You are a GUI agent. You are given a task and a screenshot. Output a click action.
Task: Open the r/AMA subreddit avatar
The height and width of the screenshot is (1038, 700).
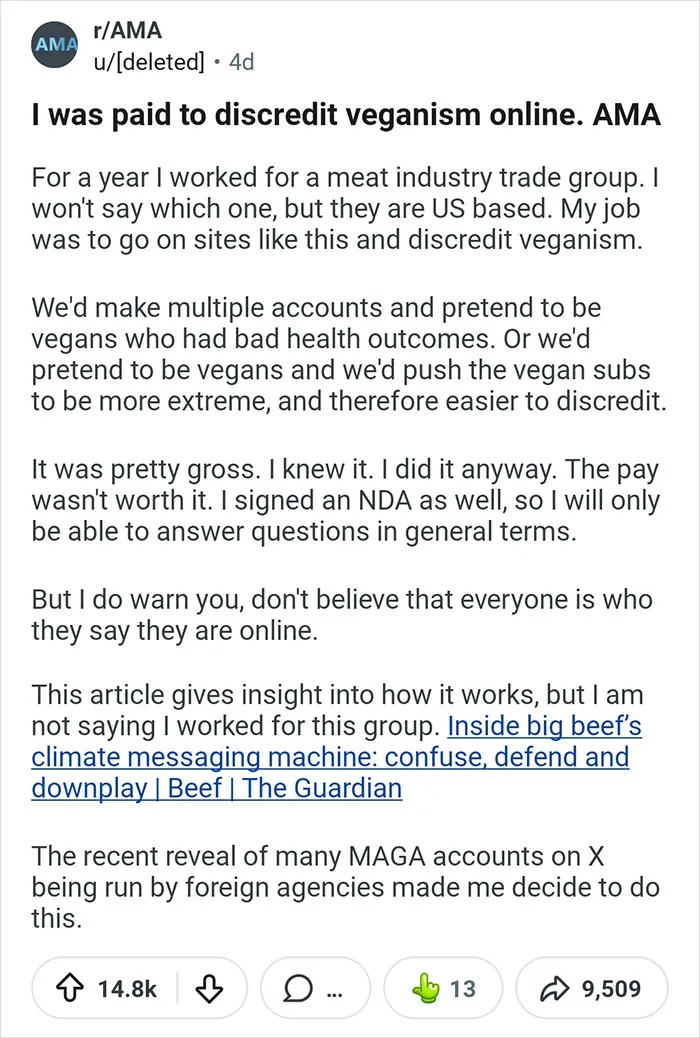[54, 45]
